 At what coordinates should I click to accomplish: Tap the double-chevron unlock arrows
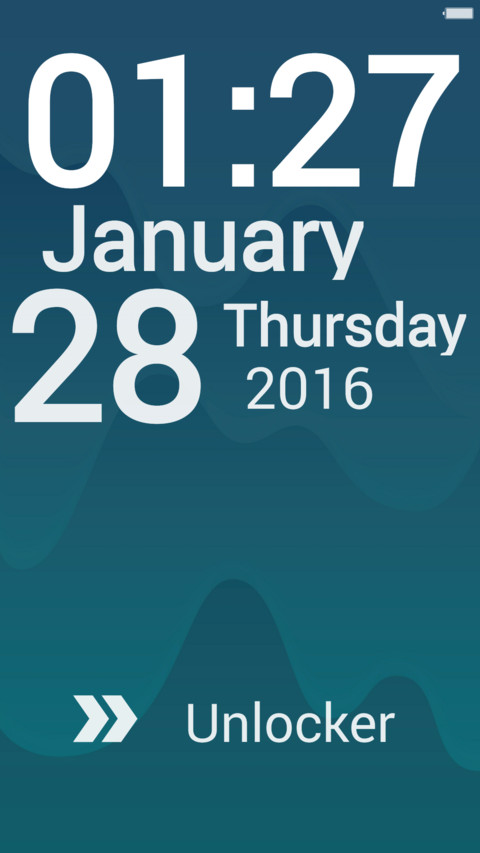click(x=105, y=718)
